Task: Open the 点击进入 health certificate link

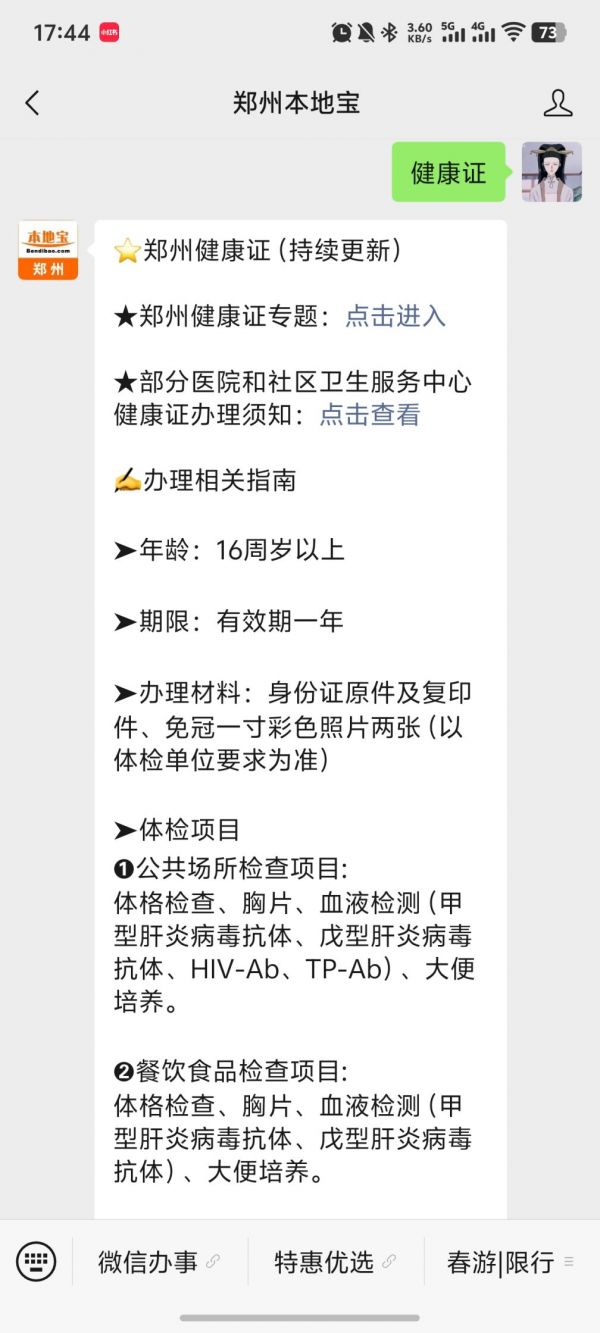Action: tap(395, 316)
